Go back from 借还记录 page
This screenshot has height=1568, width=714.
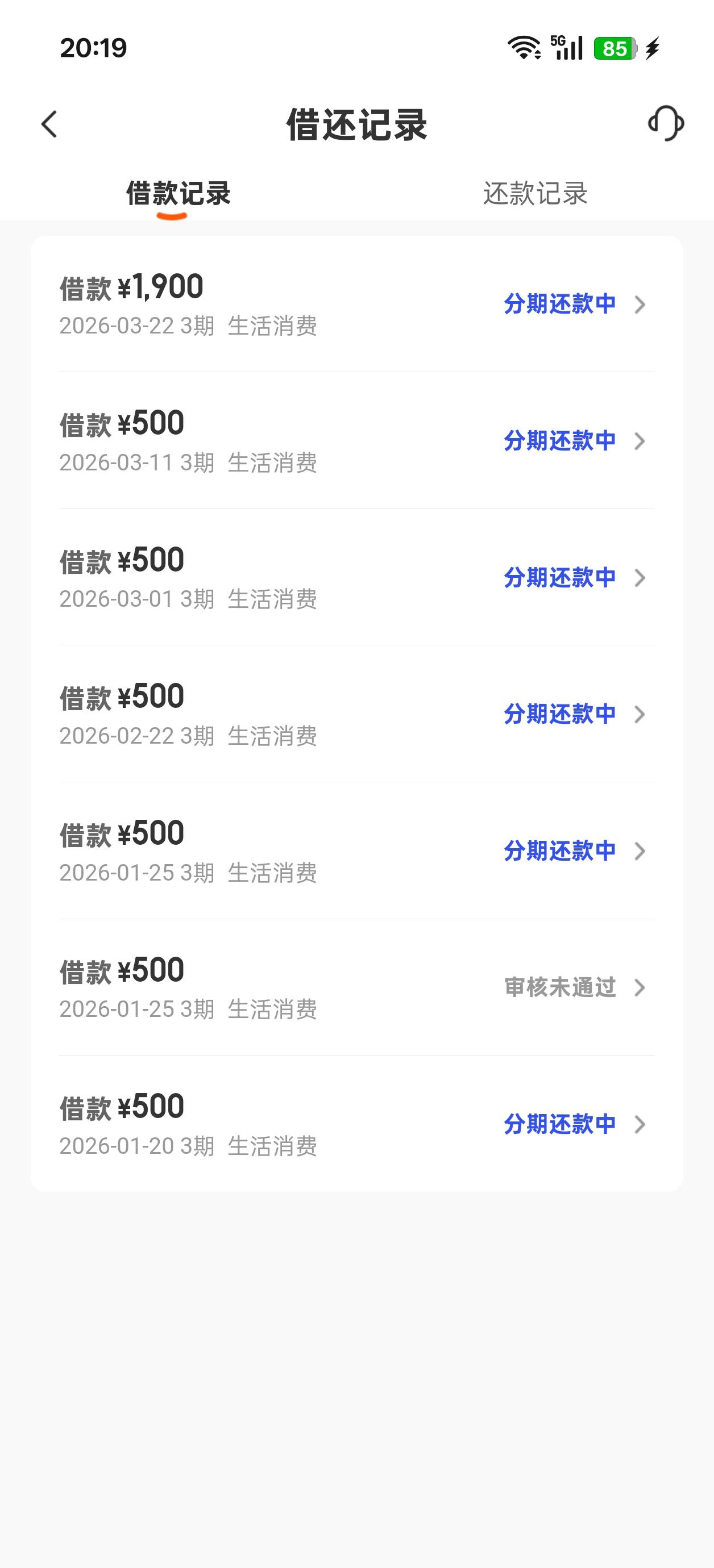[49, 124]
